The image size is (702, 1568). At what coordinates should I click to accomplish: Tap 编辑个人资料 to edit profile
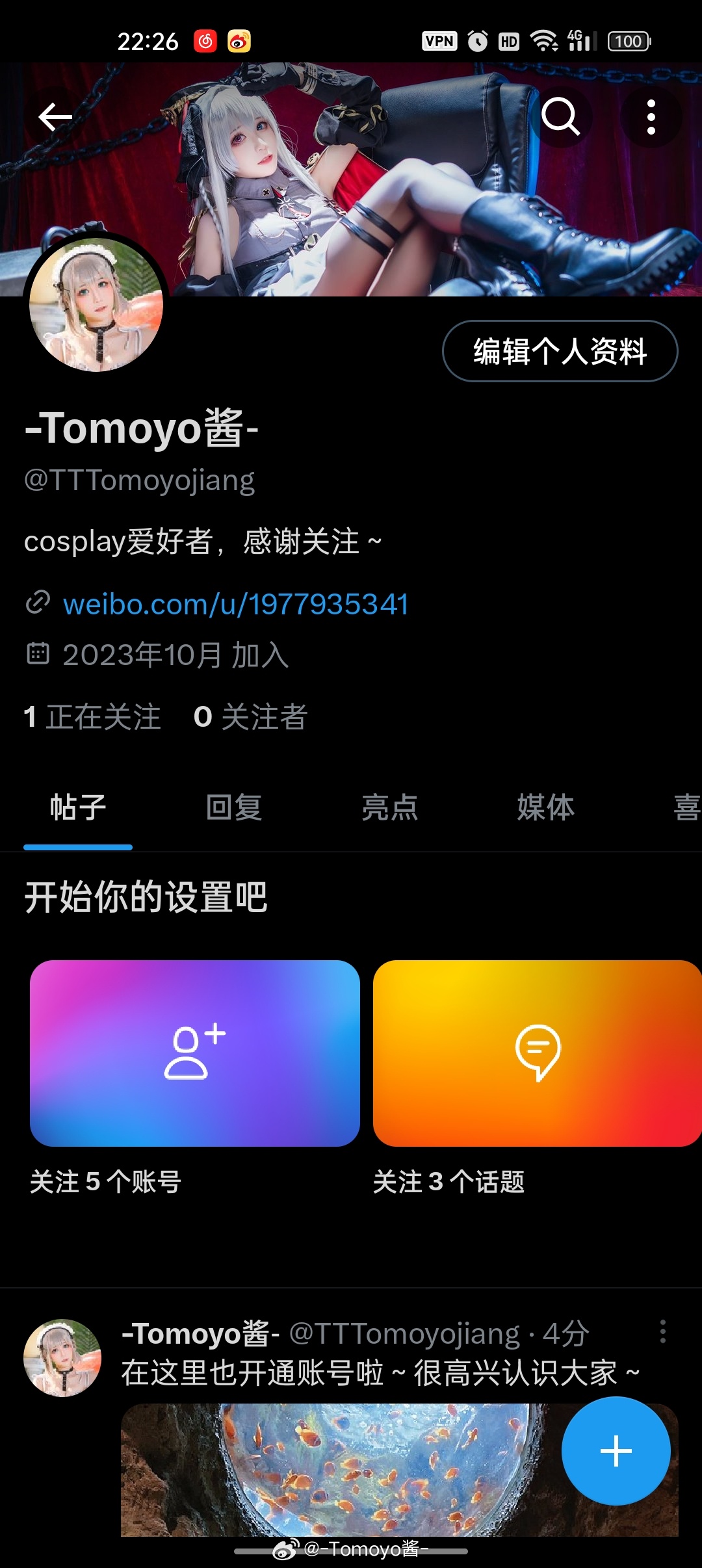[560, 351]
